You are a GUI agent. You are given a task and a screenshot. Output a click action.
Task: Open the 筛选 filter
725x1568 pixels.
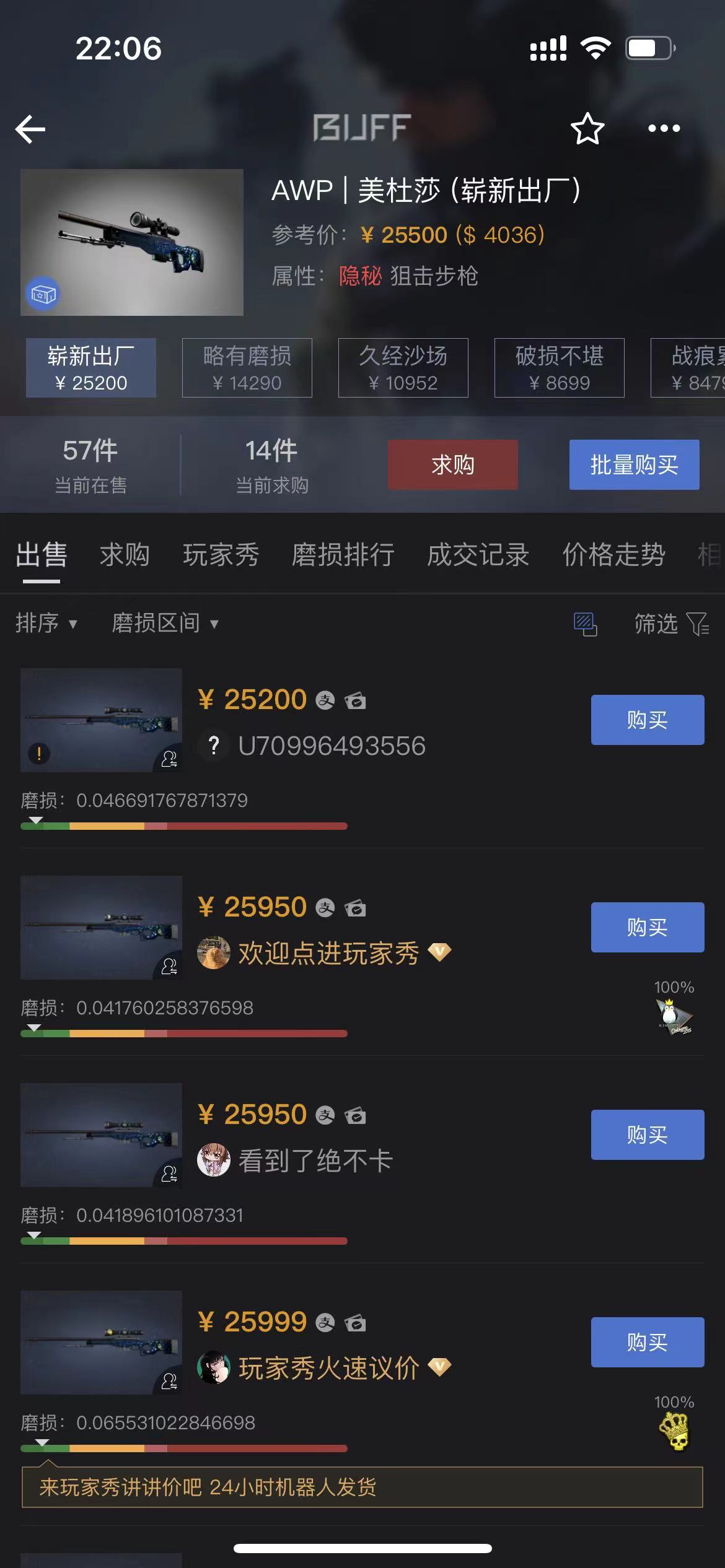(x=670, y=624)
